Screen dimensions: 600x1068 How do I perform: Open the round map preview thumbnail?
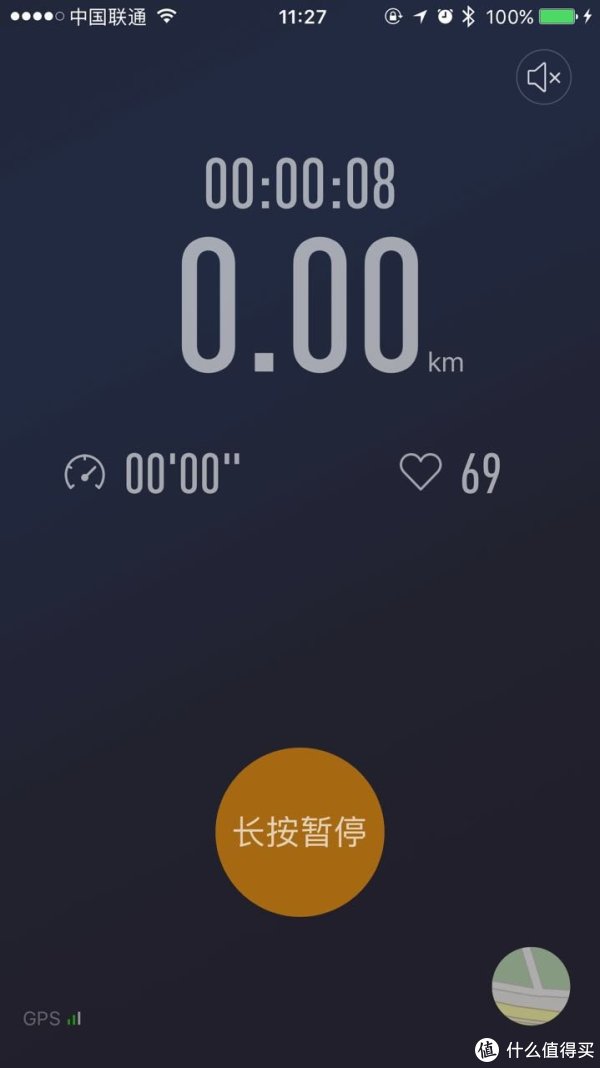tap(531, 986)
